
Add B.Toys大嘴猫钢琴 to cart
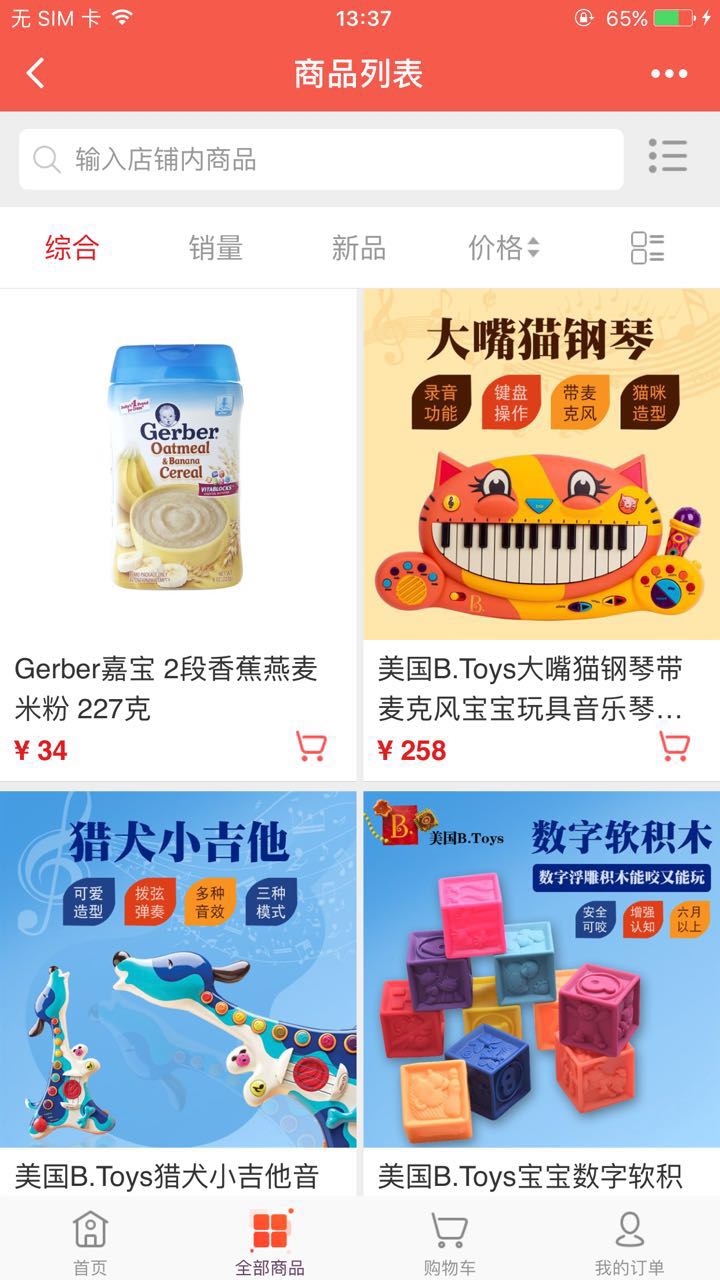675,747
